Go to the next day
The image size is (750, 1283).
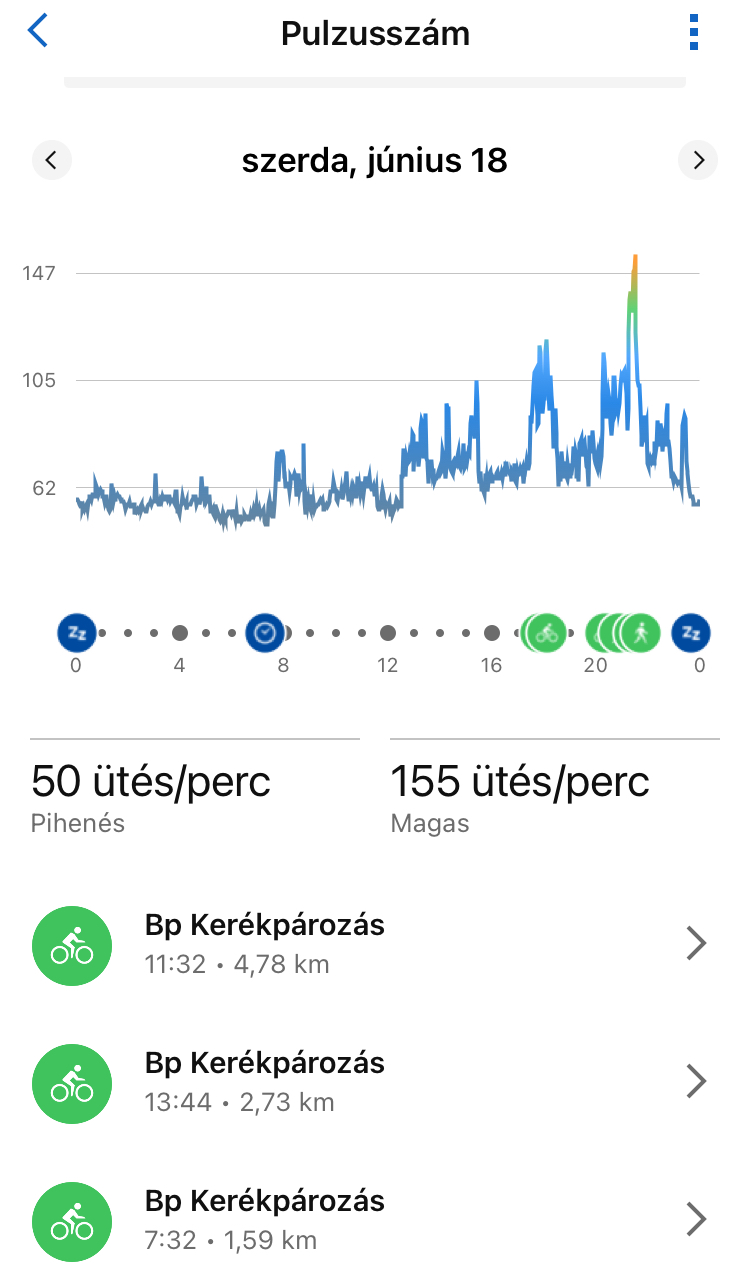698,160
